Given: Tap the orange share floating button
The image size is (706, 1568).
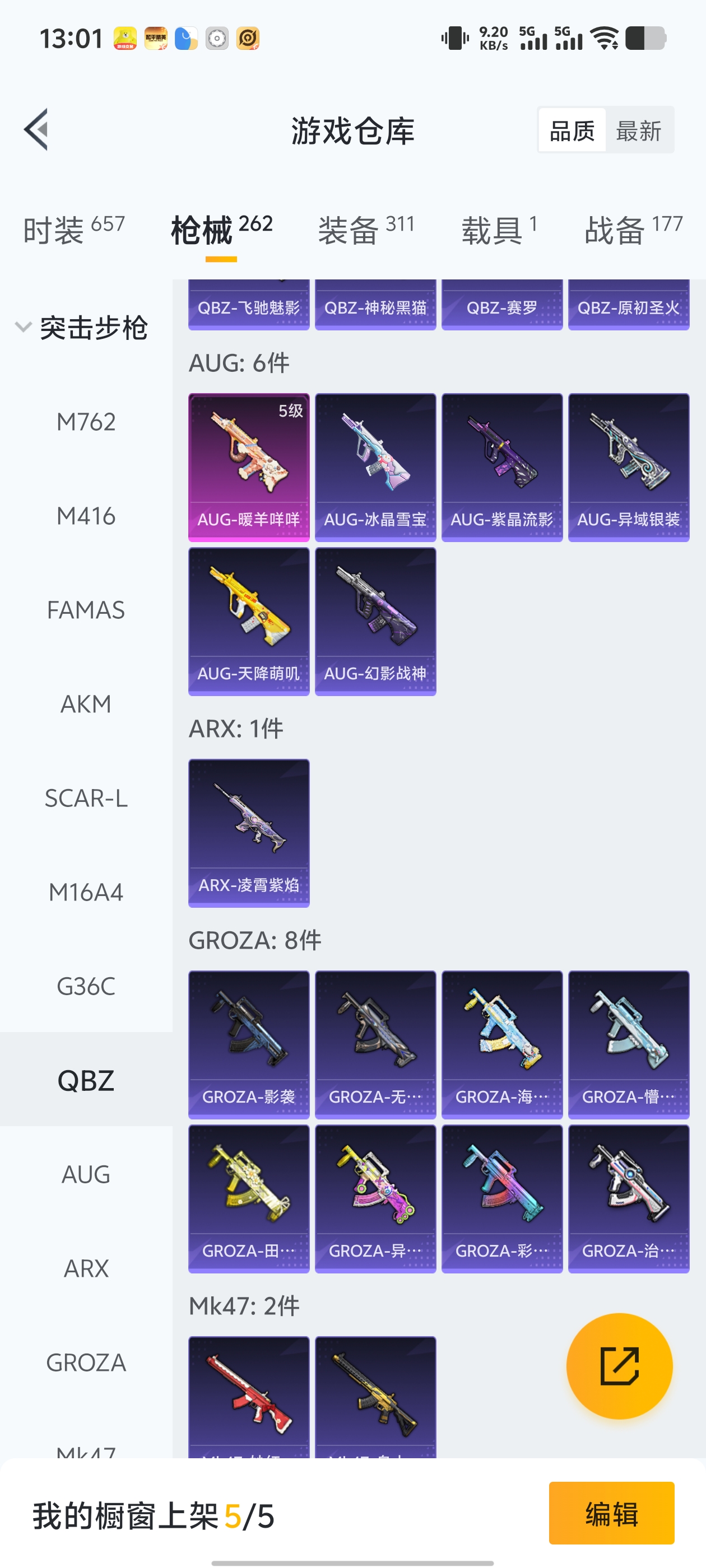Looking at the screenshot, I should [x=619, y=1366].
